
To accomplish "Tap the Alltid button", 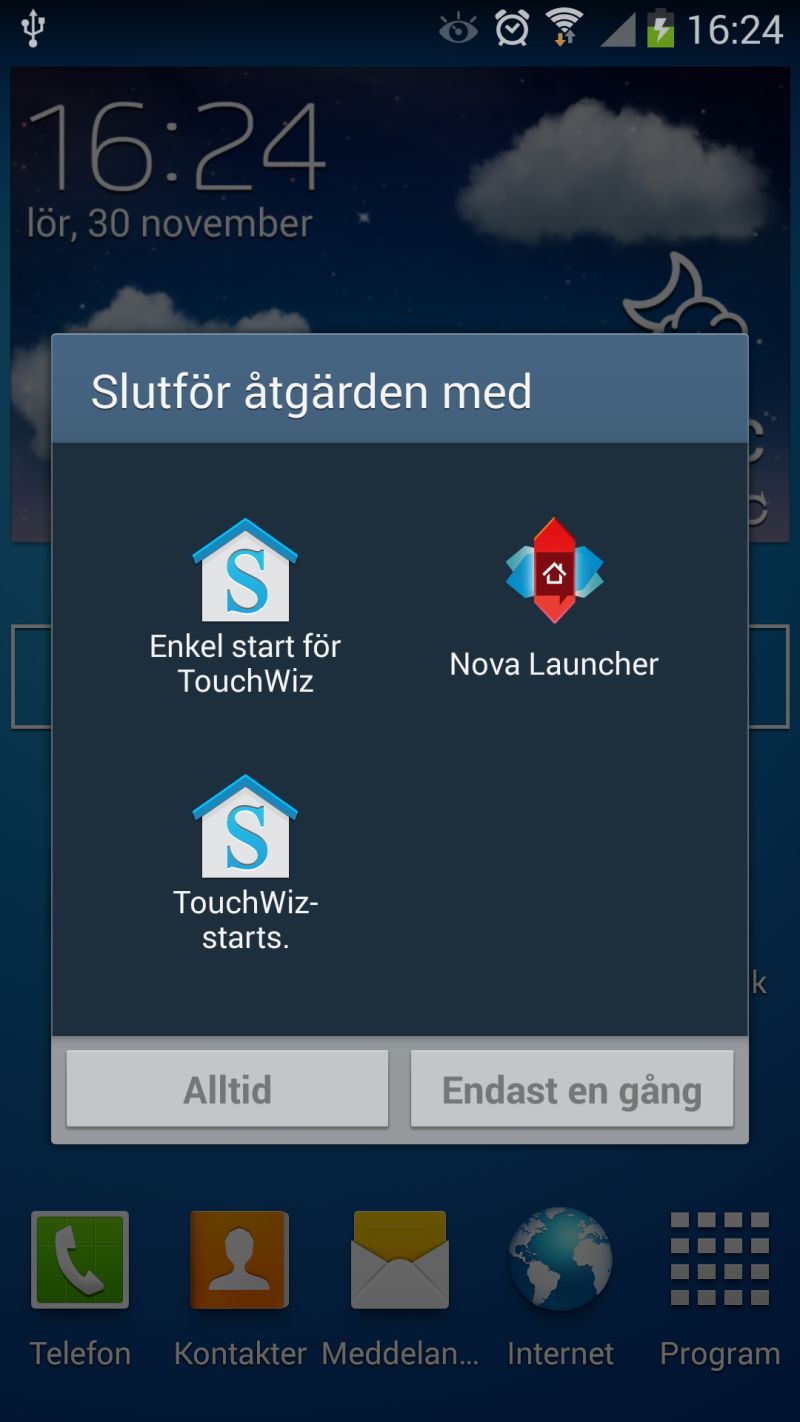I will (227, 1089).
